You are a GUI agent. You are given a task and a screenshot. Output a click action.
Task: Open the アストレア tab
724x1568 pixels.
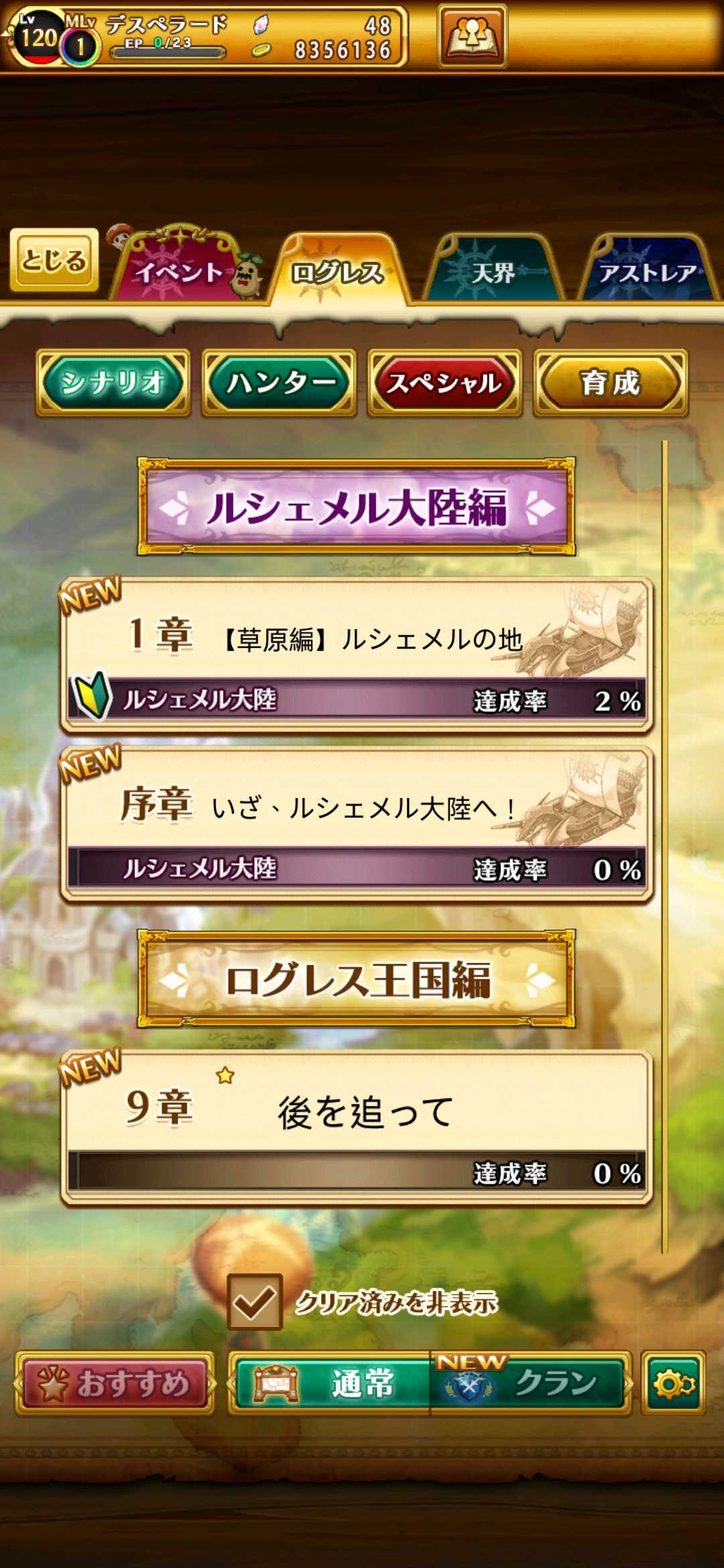[647, 271]
